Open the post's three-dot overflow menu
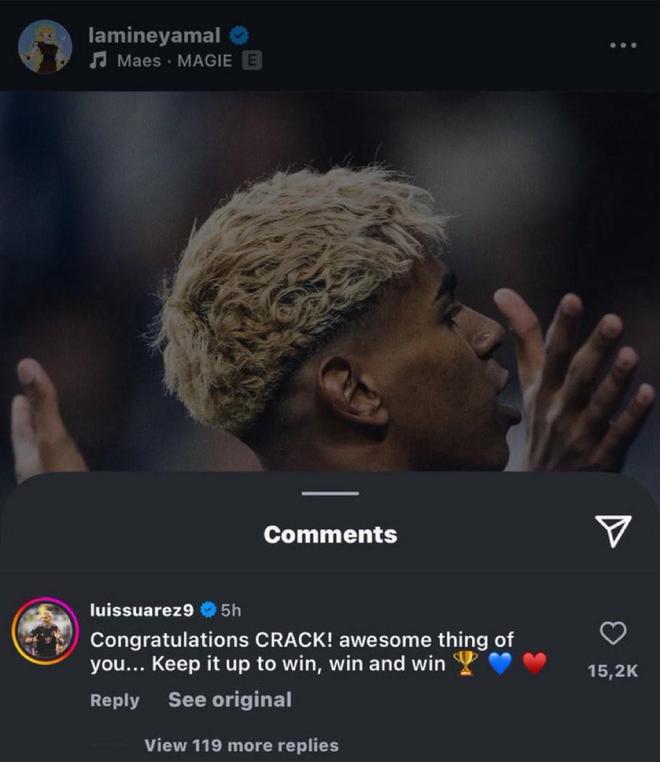660x762 pixels. coord(622,47)
